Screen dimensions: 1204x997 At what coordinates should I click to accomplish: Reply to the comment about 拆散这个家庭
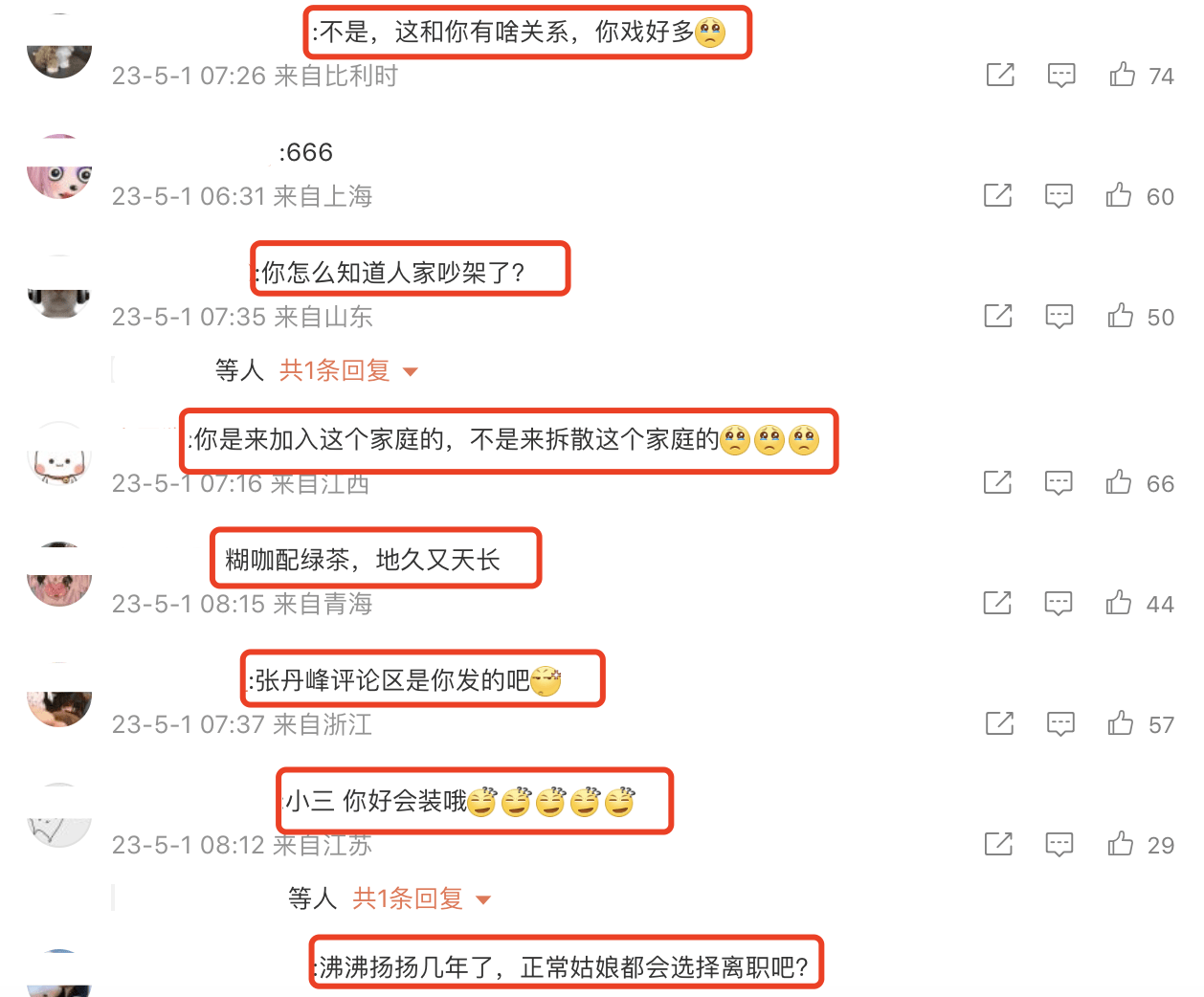[x=1059, y=483]
